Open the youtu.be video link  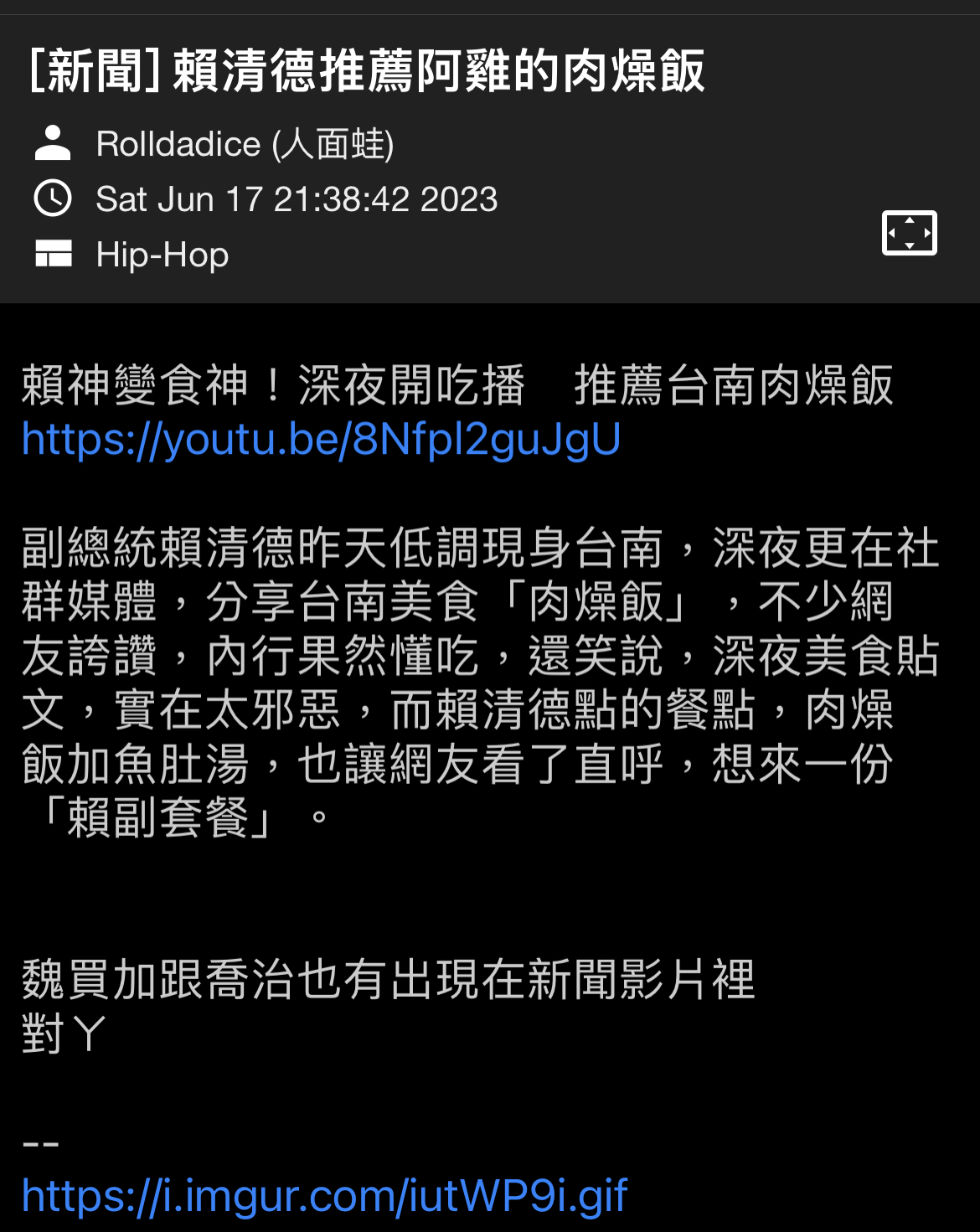pos(321,440)
